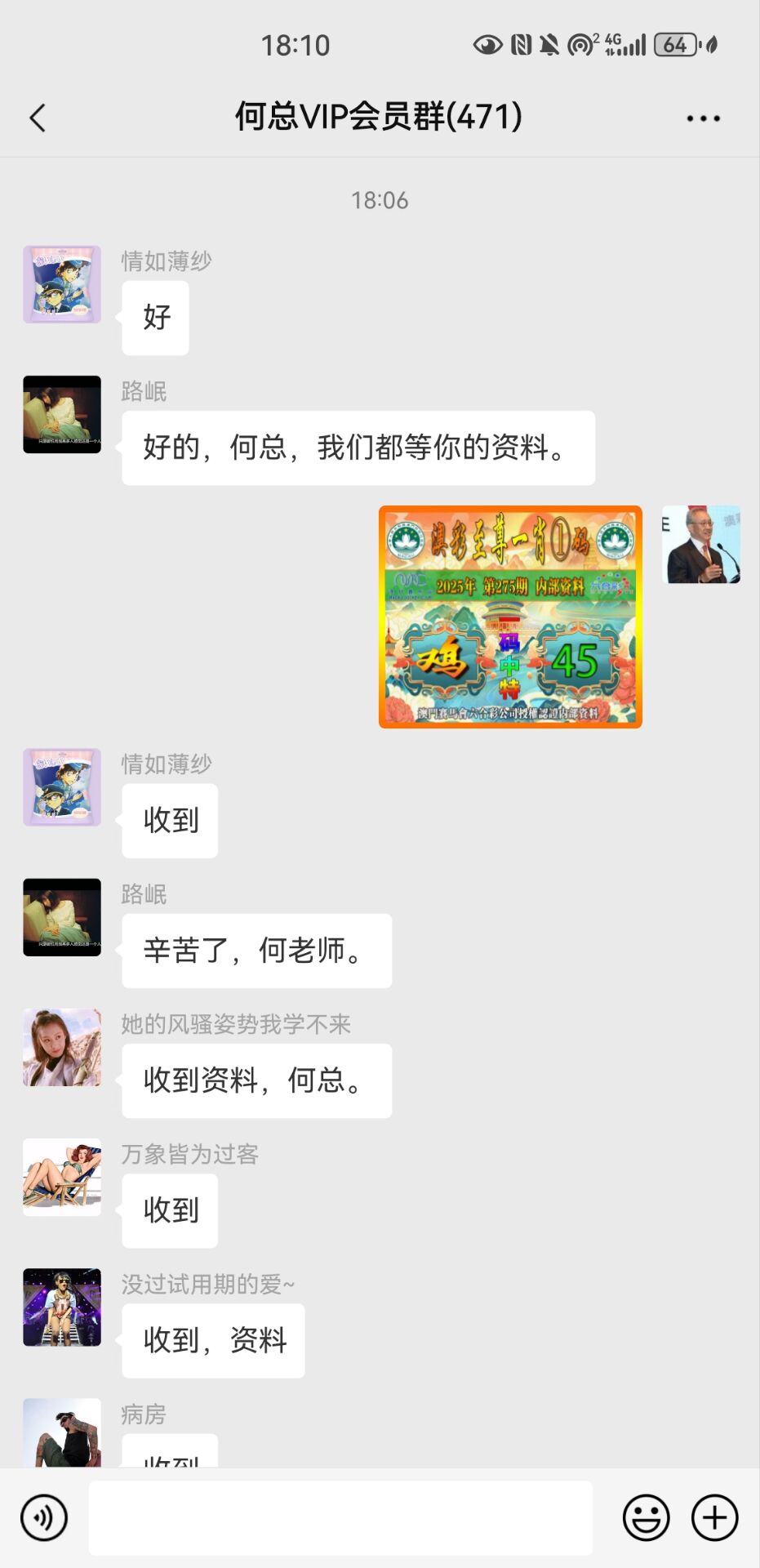Open the emoji picker
This screenshot has height=1568, width=760.
646,1517
